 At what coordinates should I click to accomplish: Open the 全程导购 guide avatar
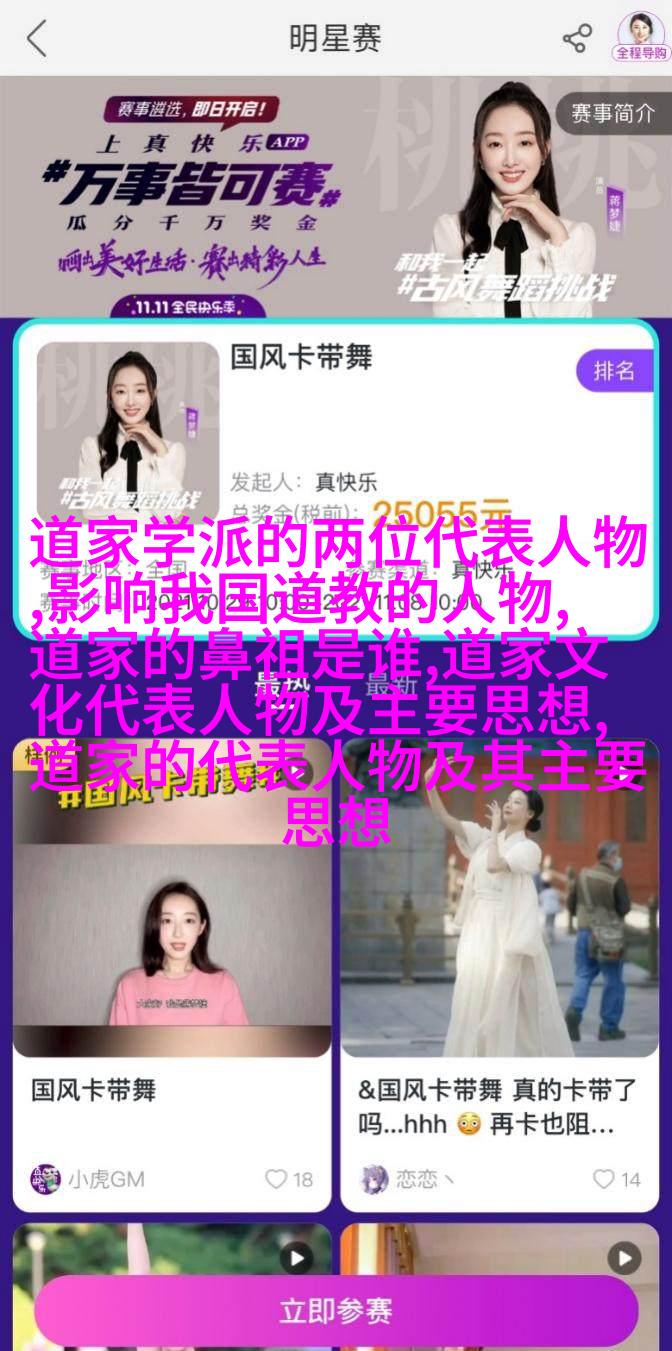tap(639, 37)
